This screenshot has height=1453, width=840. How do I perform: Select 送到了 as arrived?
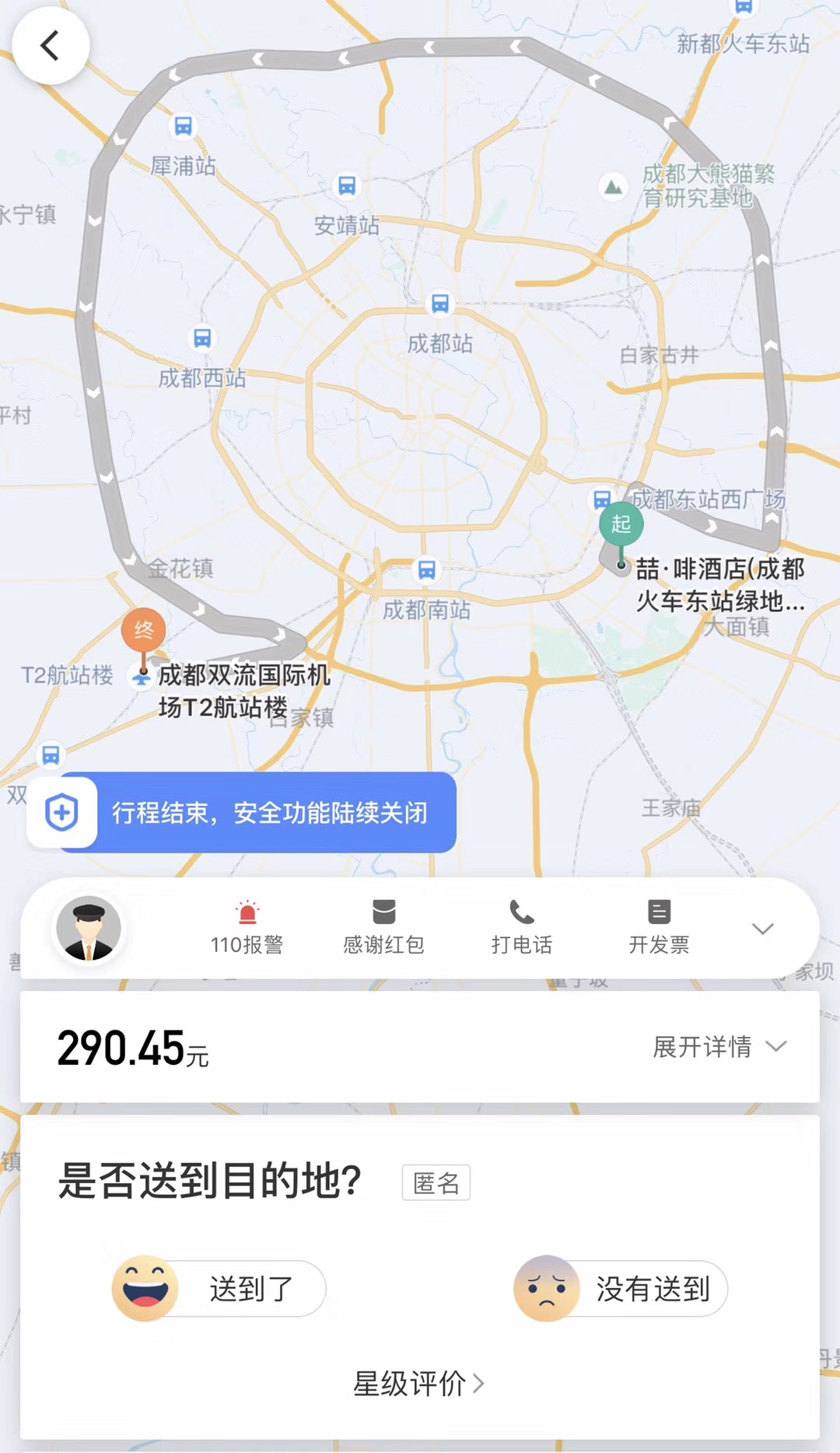(x=219, y=1289)
